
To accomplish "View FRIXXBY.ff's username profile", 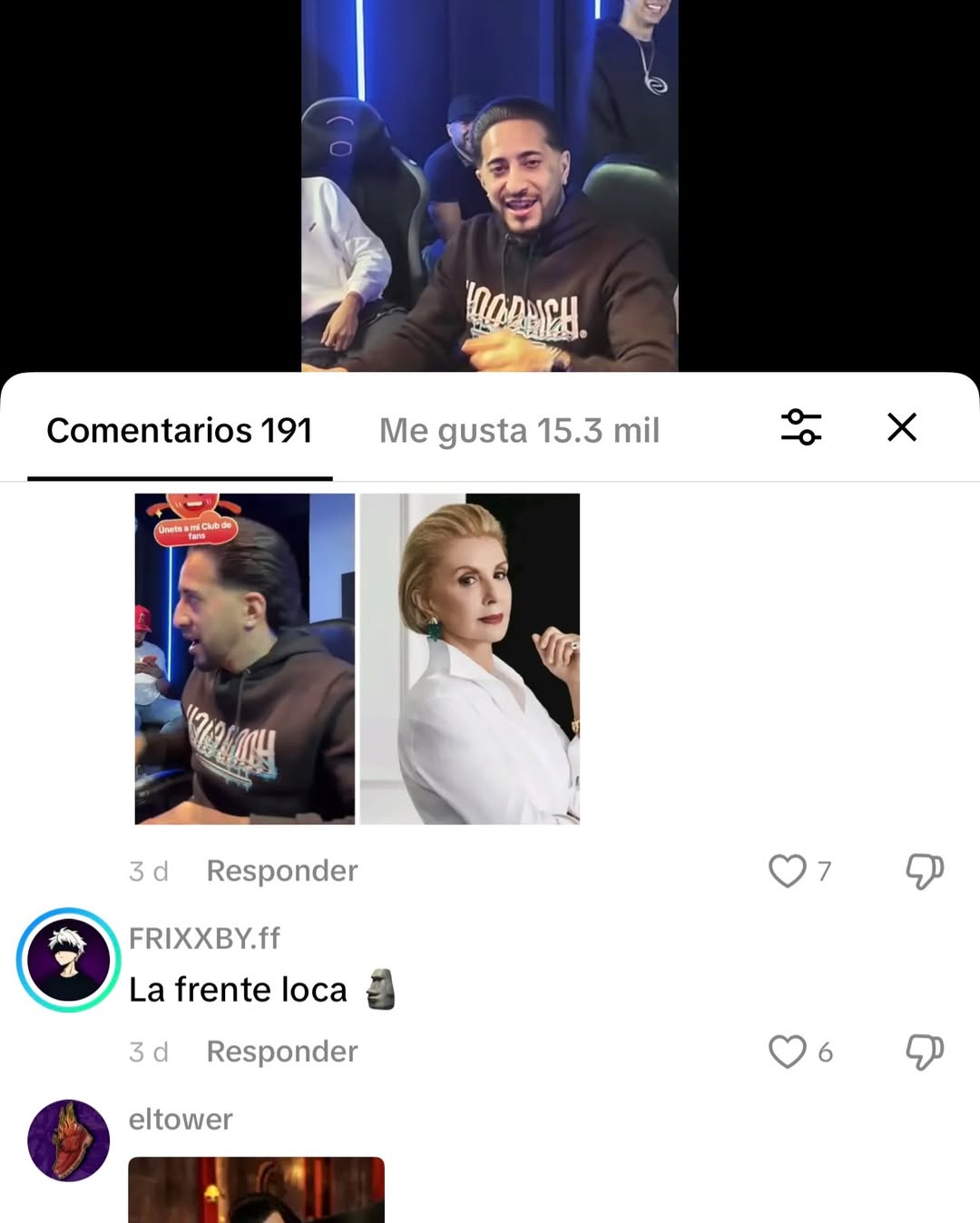I will point(204,938).
